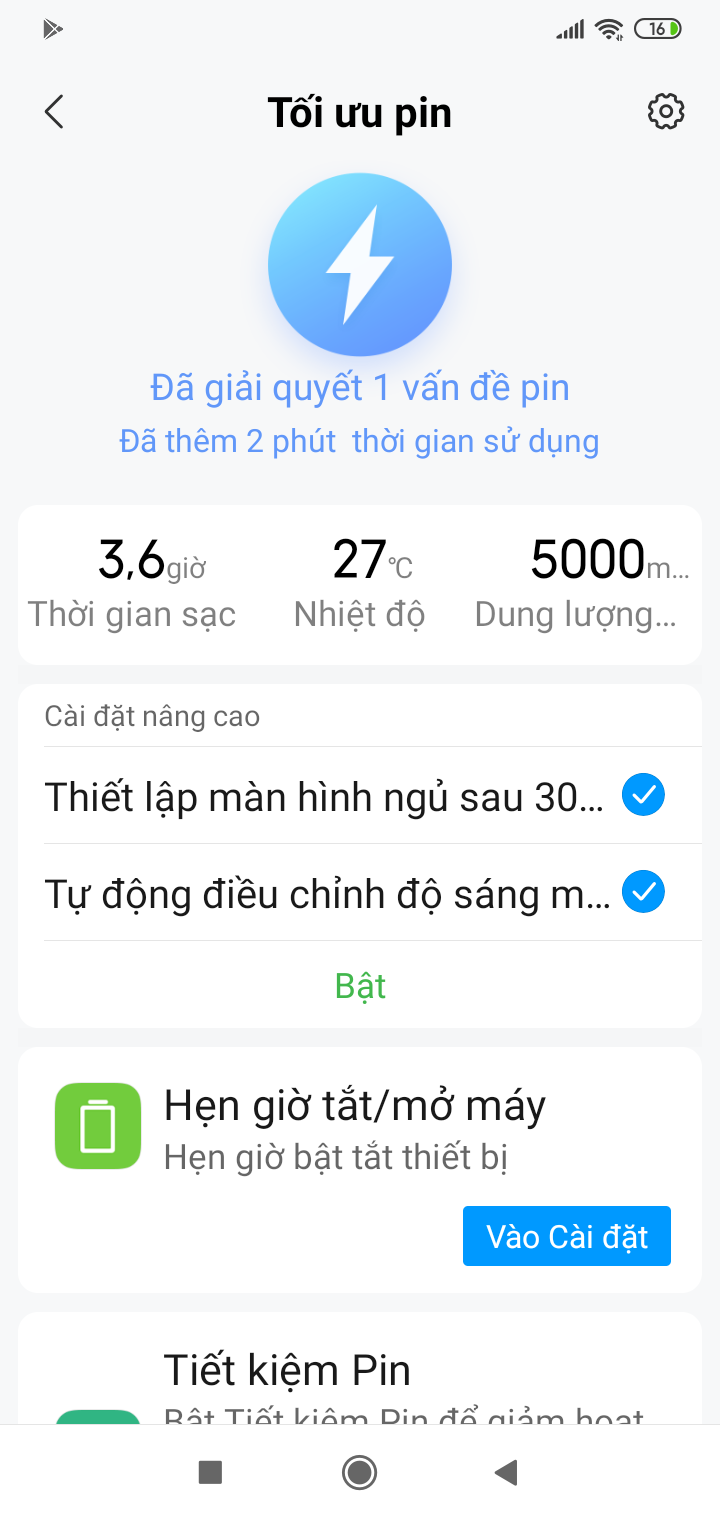Tap 'Vào Cài đặt' for scheduled power
Viewport: 720px width, 1520px height.
click(x=566, y=1237)
